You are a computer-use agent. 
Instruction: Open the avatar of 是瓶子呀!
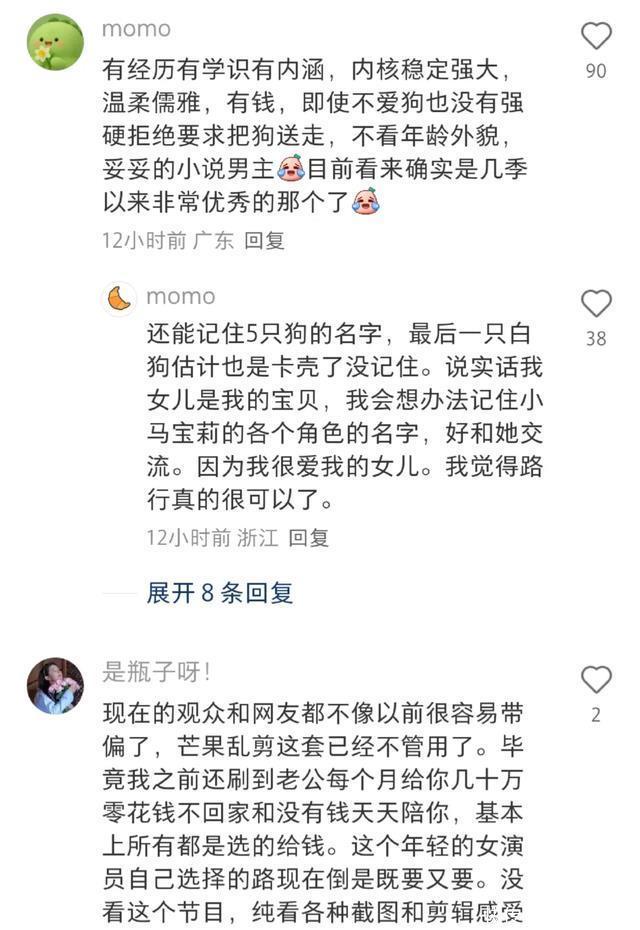coord(55,685)
